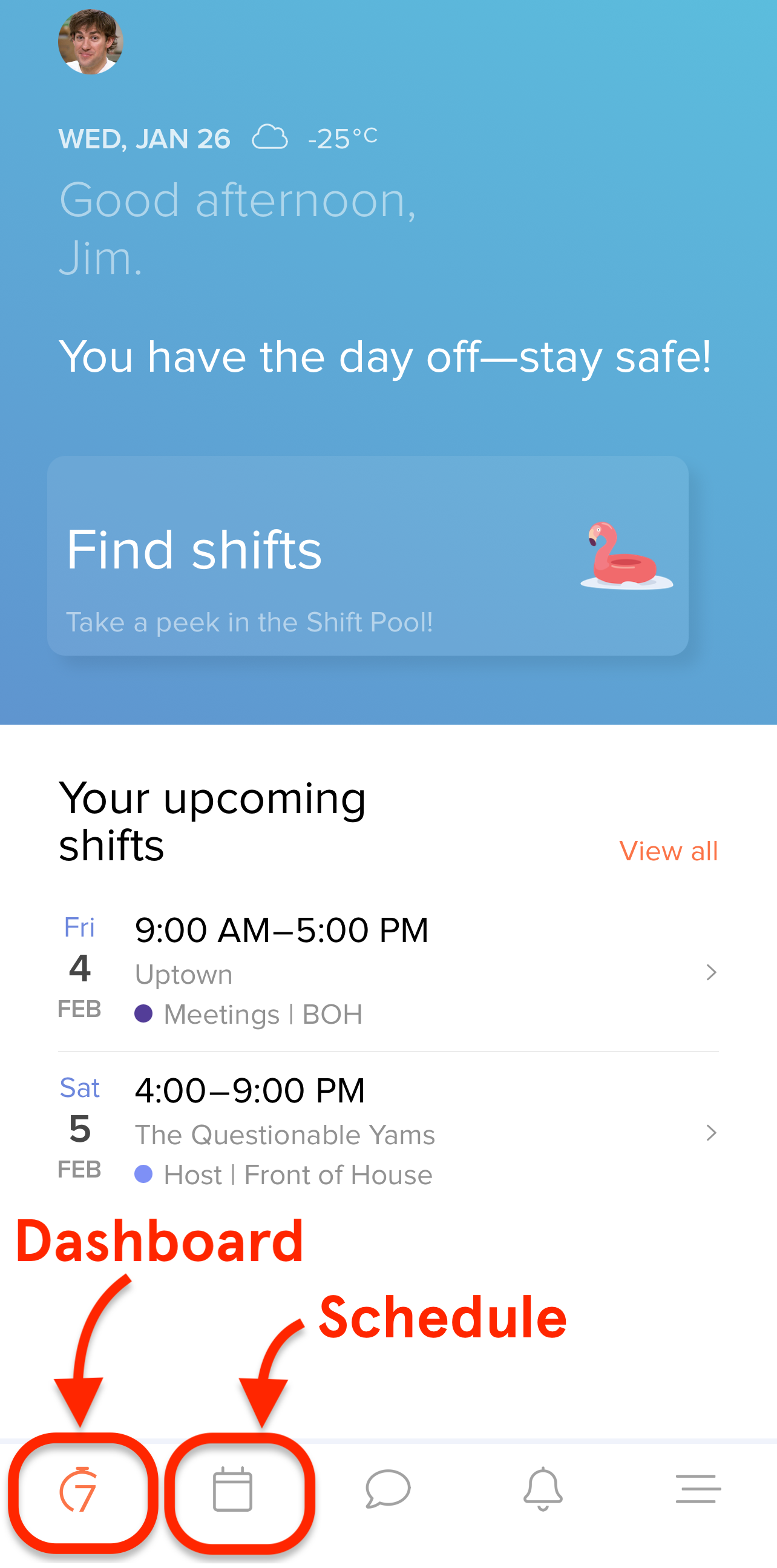Open the hamburger menu tab

[x=698, y=1489]
